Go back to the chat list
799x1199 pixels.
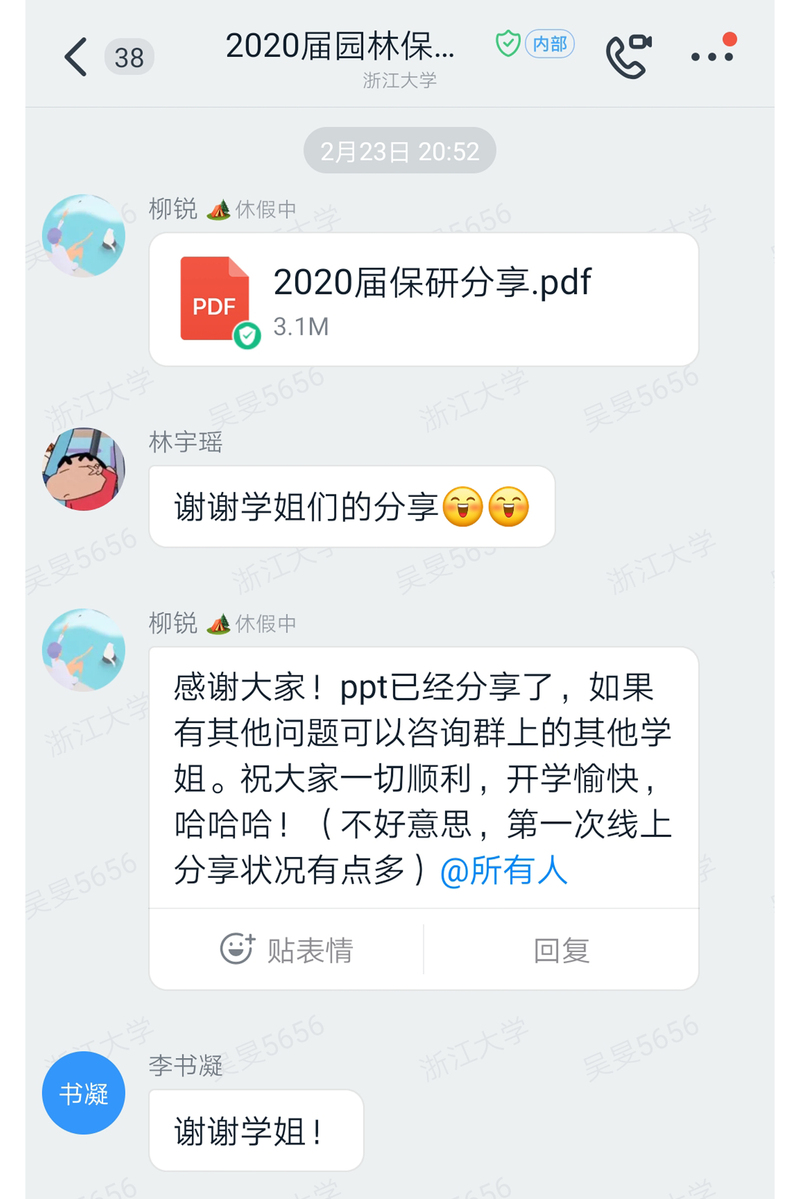point(76,57)
